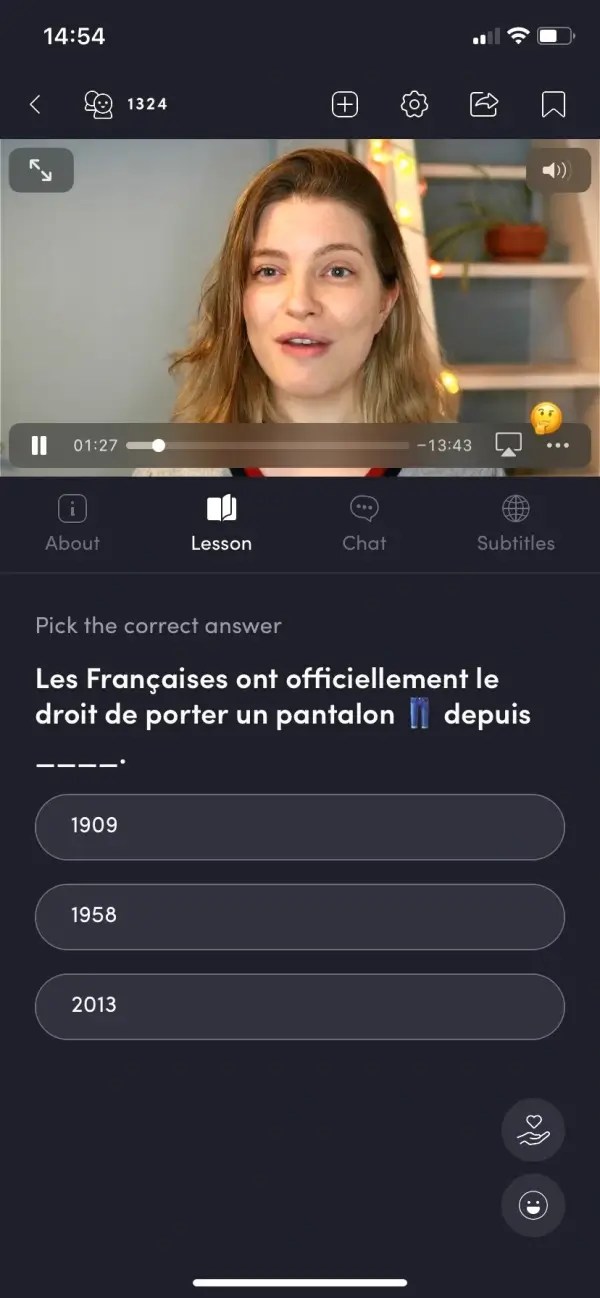Select the answer 1909
The image size is (600, 1298).
(x=300, y=826)
